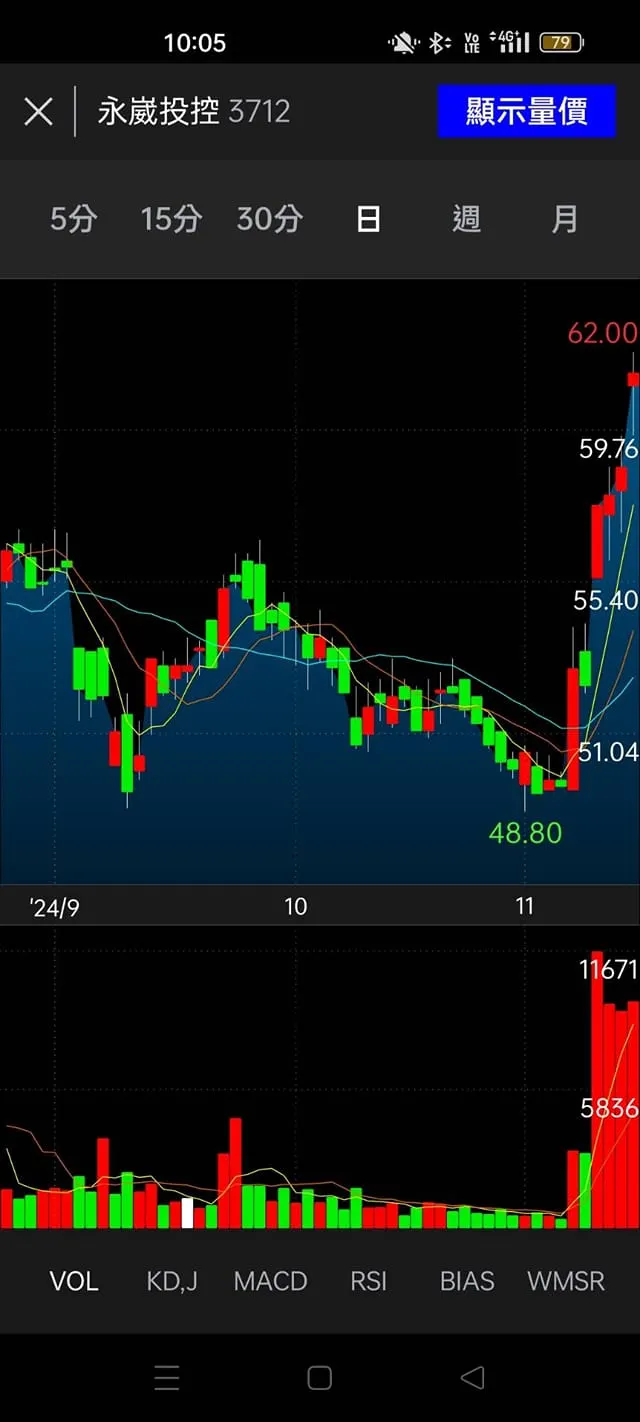Display the RSI indicator
This screenshot has height=1422, width=640.
click(x=368, y=1281)
